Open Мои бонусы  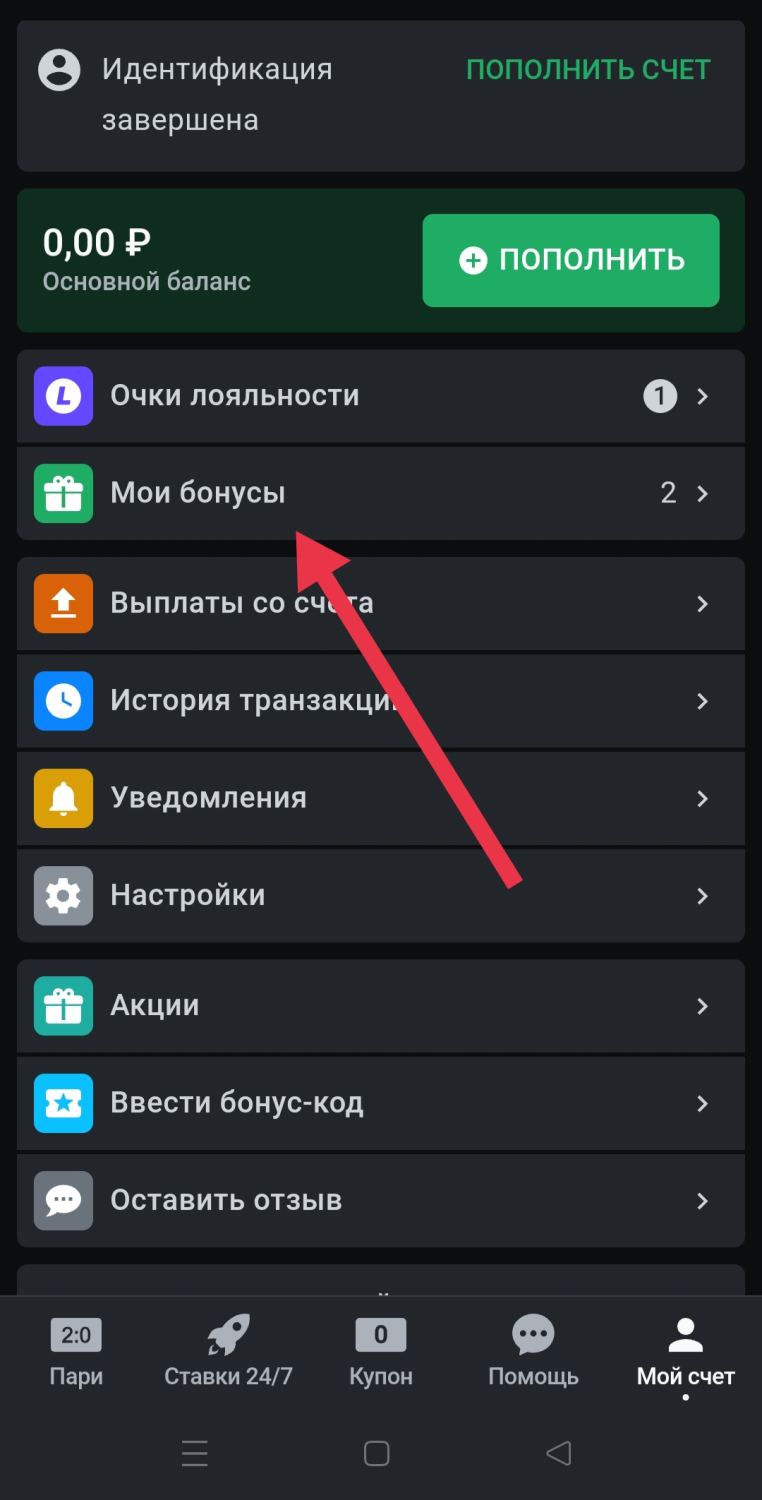coord(380,493)
